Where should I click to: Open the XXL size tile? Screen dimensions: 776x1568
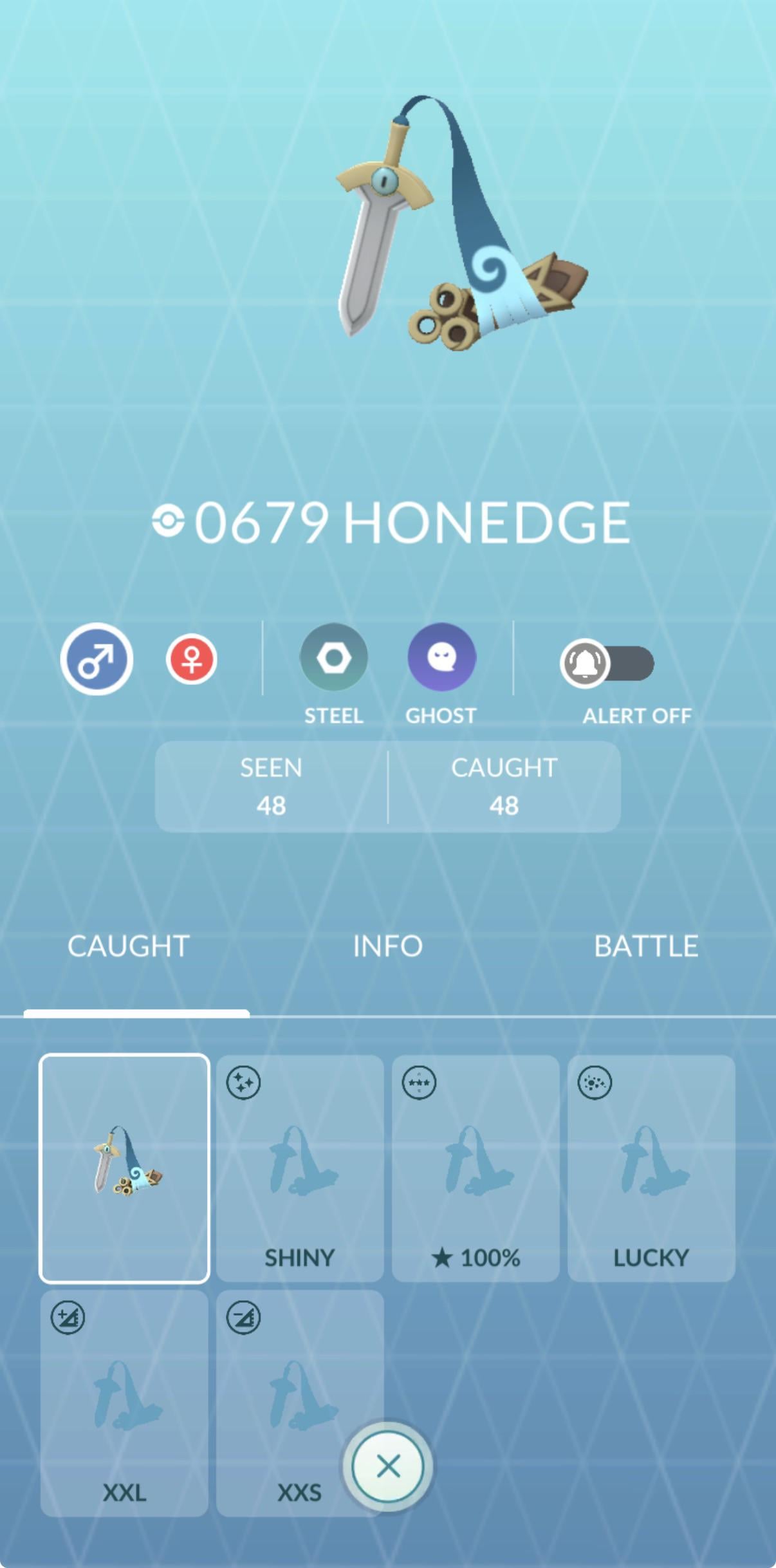124,1403
